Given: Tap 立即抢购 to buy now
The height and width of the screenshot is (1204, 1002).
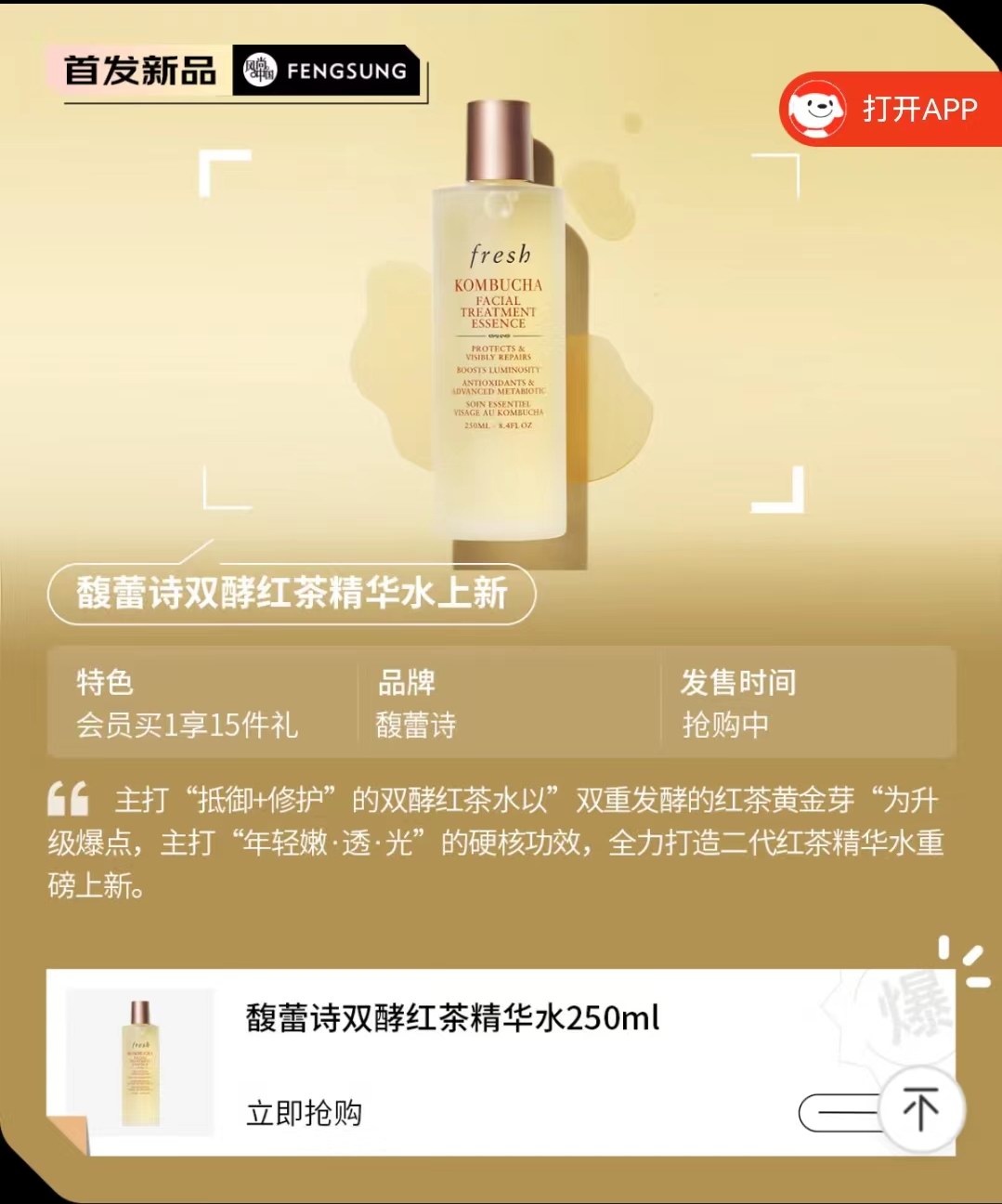Looking at the screenshot, I should click(x=305, y=1113).
